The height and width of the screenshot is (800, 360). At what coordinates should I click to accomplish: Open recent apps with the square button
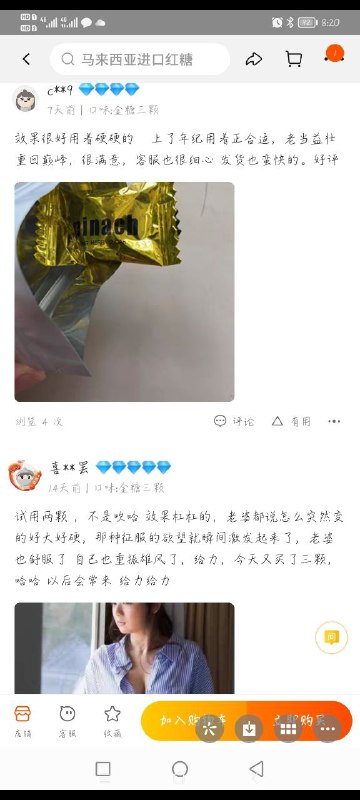coord(103,769)
